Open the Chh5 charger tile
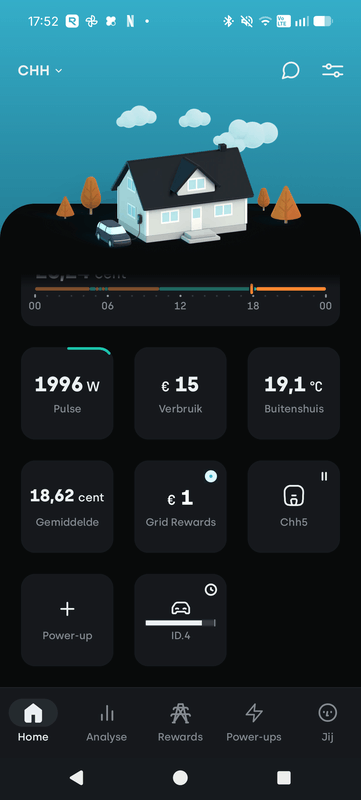Image resolution: width=361 pixels, height=800 pixels. point(294,507)
